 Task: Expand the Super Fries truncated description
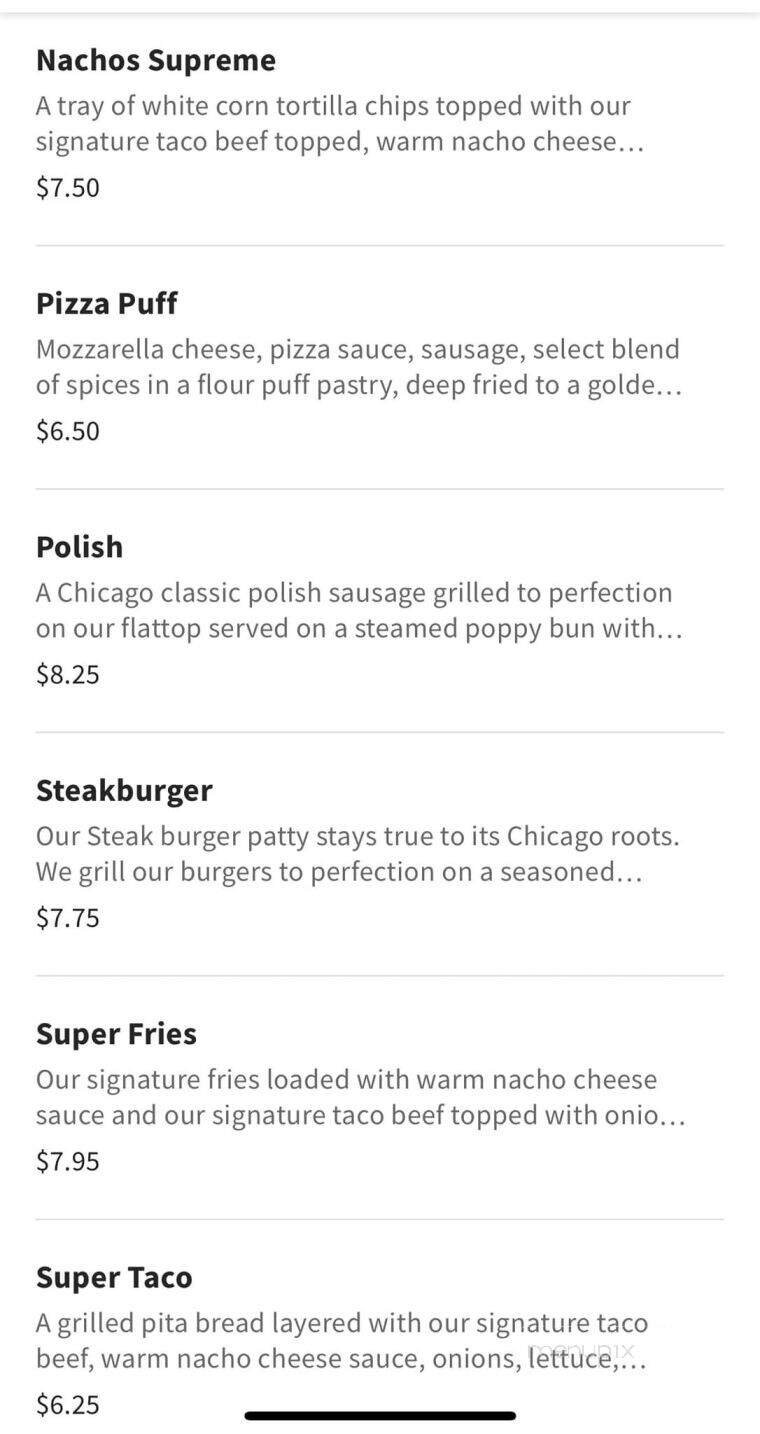tap(360, 1097)
